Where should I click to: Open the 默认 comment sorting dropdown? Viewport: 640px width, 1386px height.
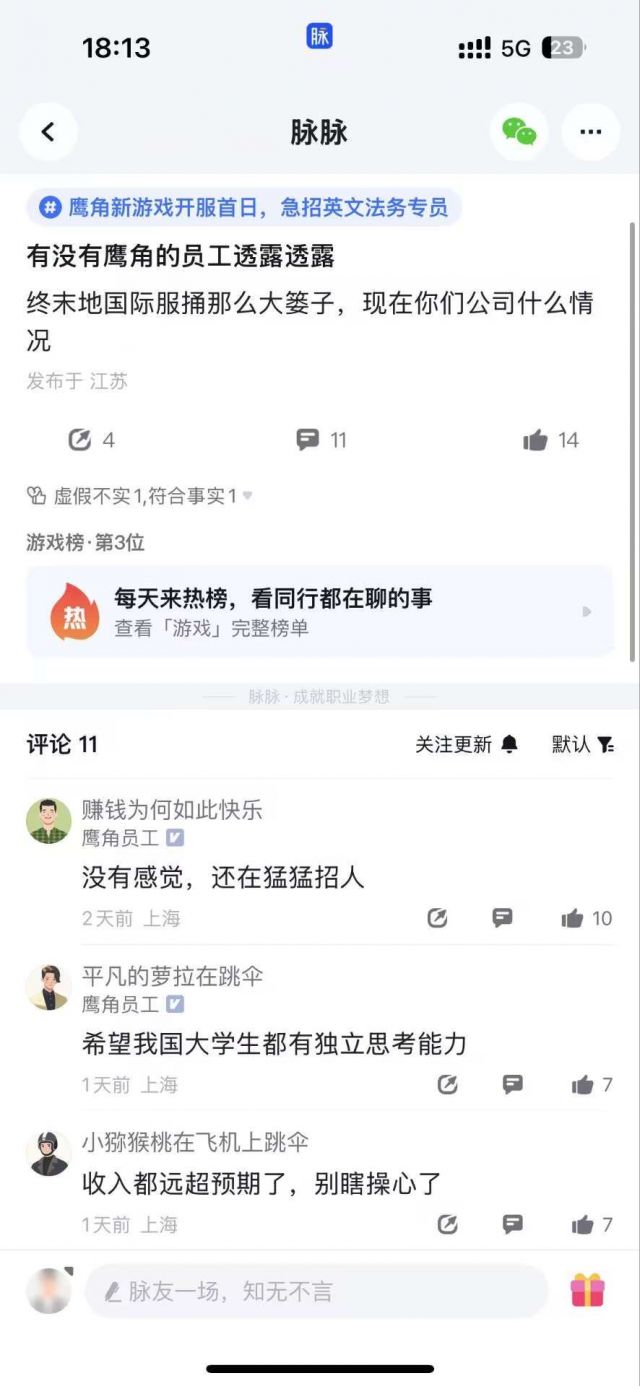[583, 744]
